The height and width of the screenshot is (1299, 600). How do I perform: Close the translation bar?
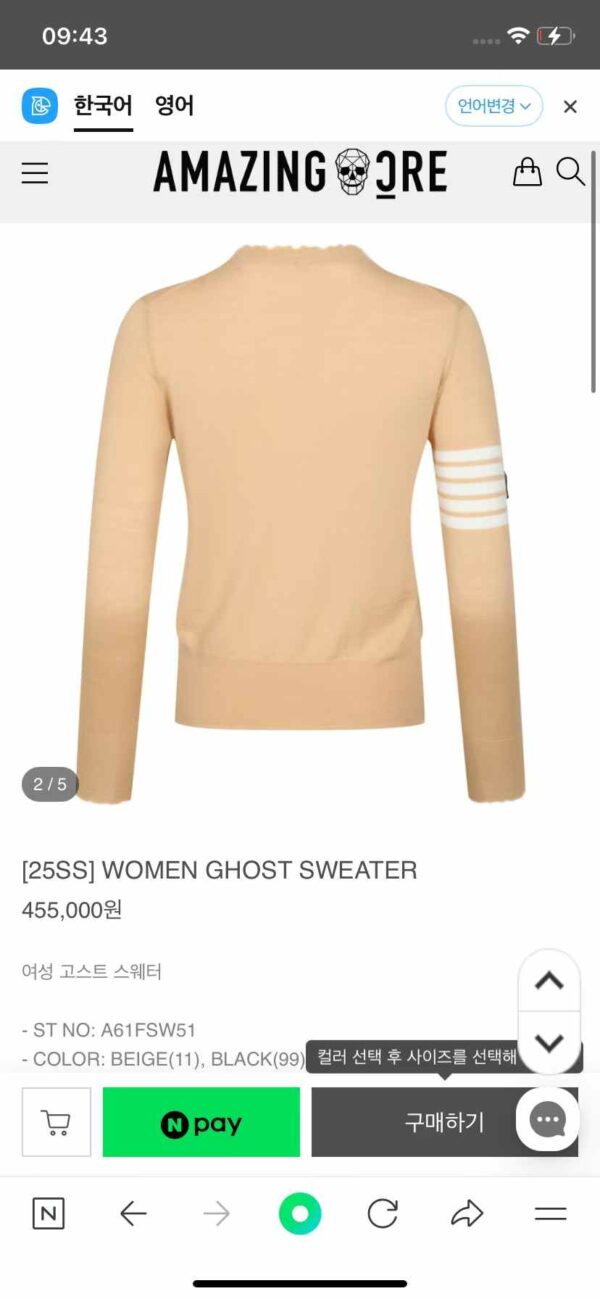pyautogui.click(x=570, y=107)
